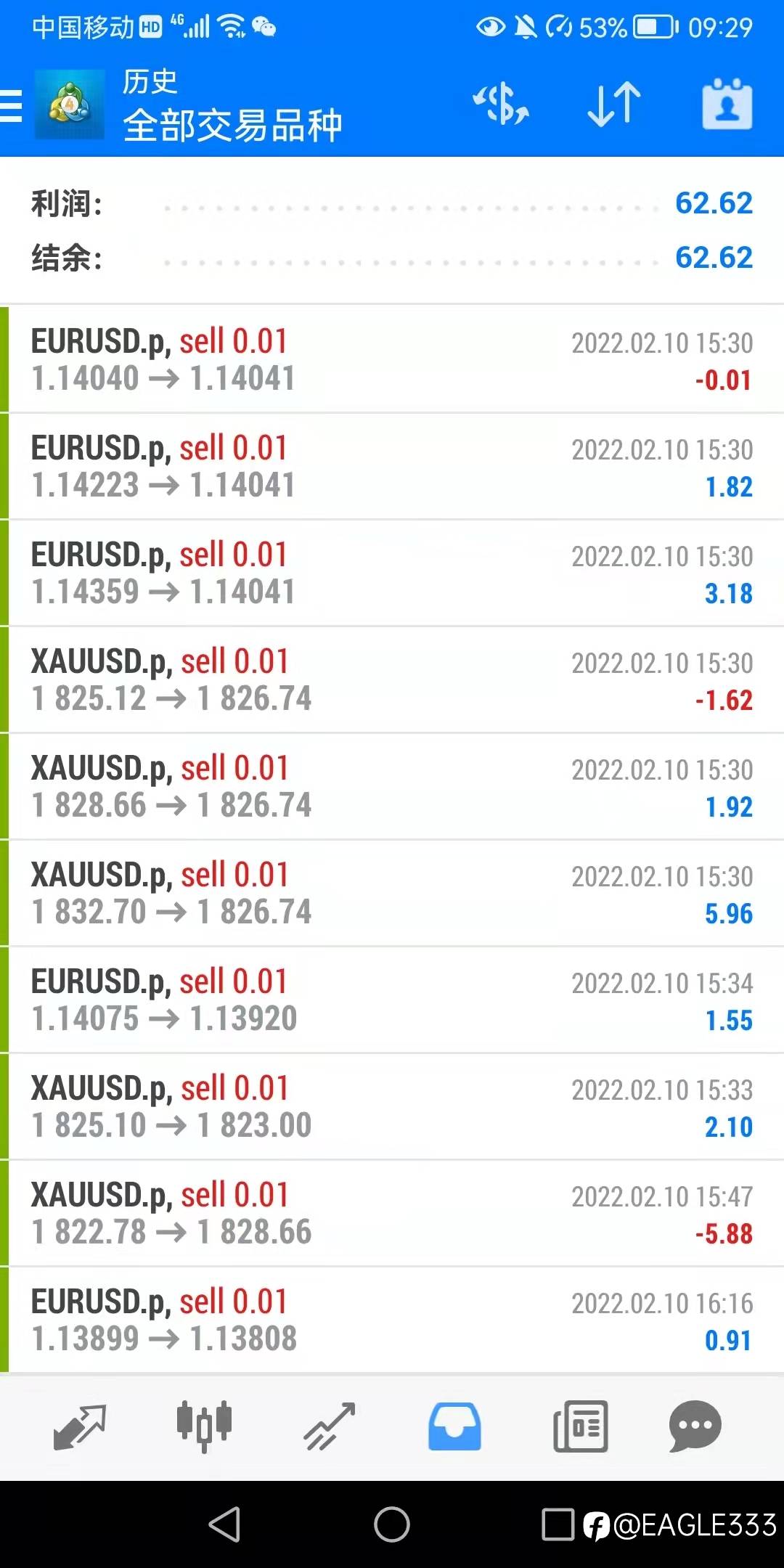784x1568 pixels.
Task: Open EURUSD.p trade closed at 16:16
Action: coord(392,1320)
